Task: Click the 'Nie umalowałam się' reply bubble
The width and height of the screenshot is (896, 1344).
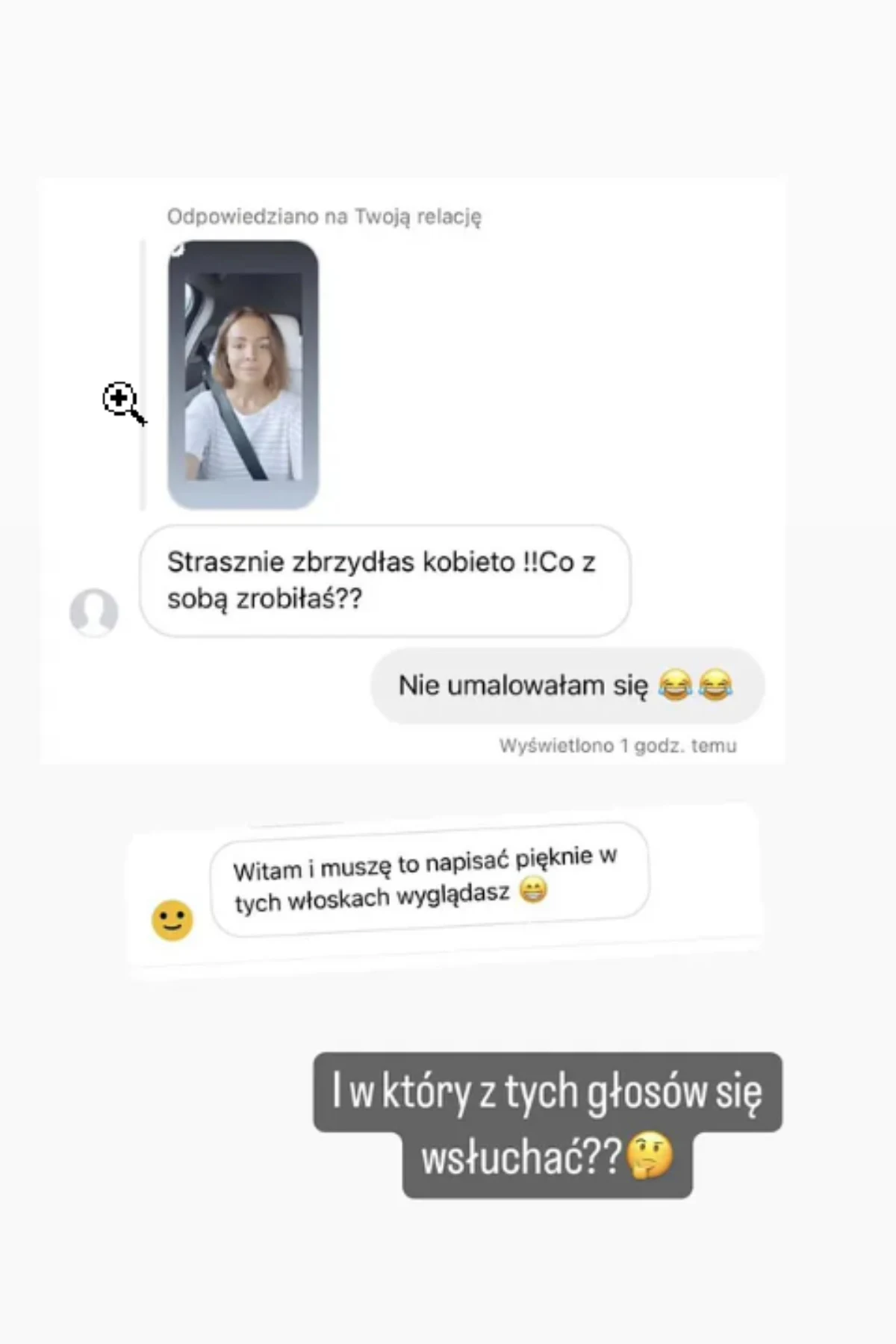Action: point(566,685)
